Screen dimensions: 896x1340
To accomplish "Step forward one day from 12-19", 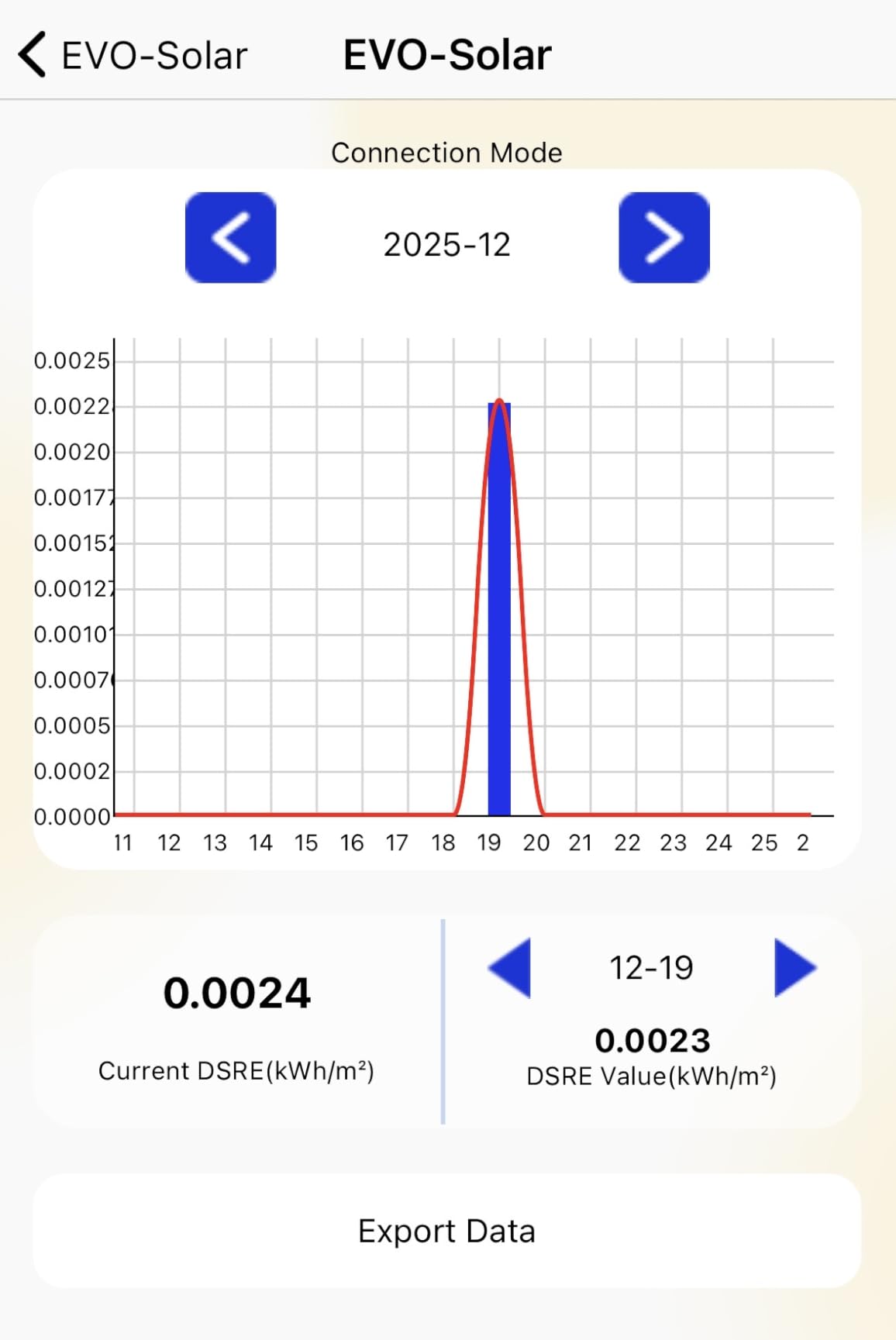I will pyautogui.click(x=794, y=967).
